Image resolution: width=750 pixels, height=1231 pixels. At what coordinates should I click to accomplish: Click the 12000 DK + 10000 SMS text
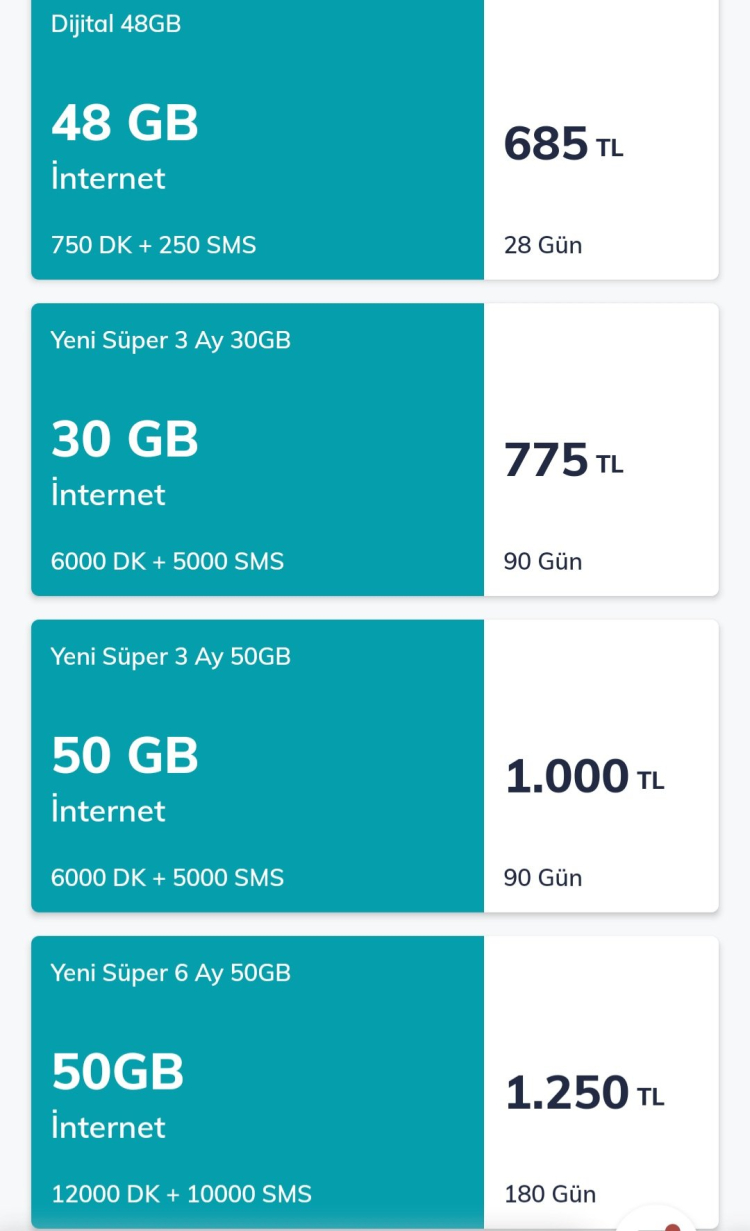click(x=180, y=1194)
